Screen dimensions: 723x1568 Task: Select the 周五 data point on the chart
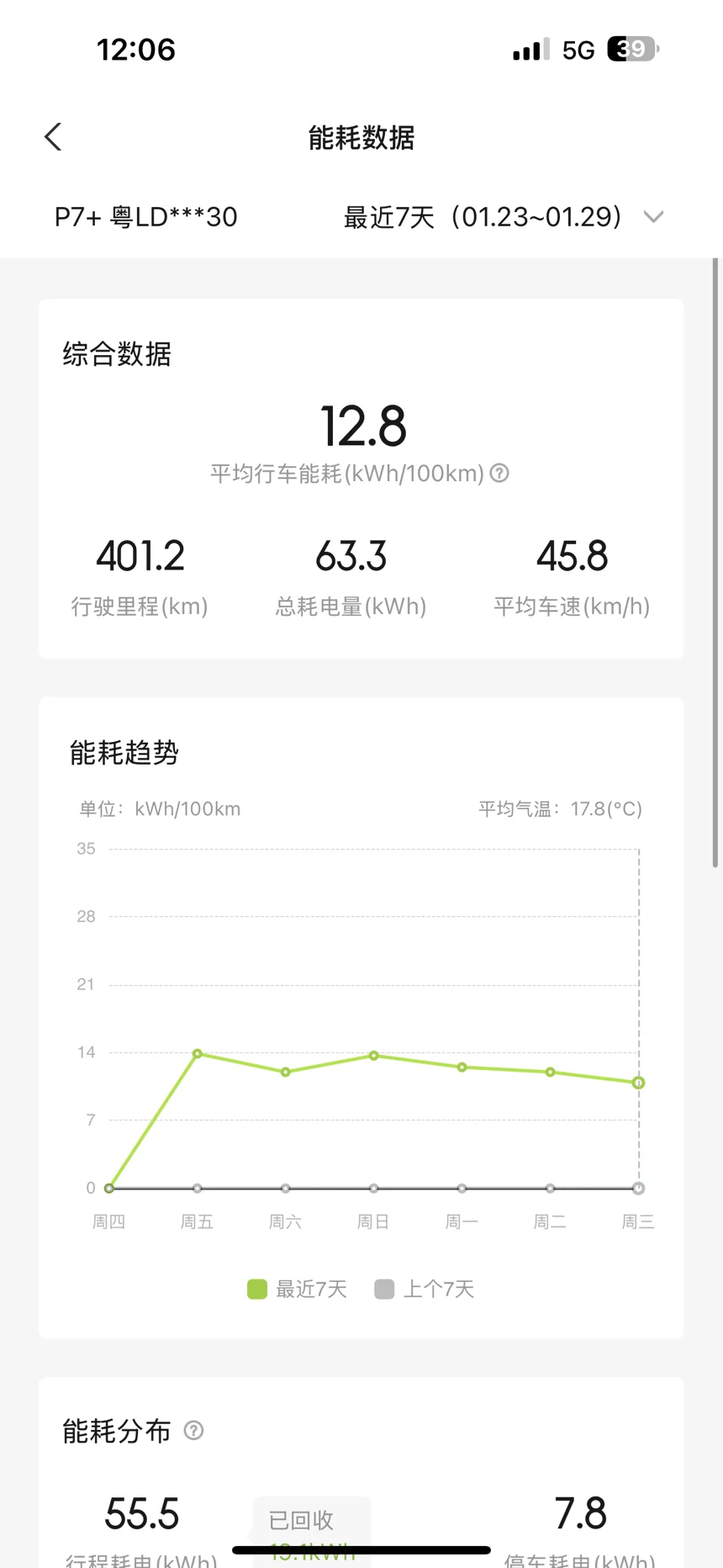click(198, 1053)
